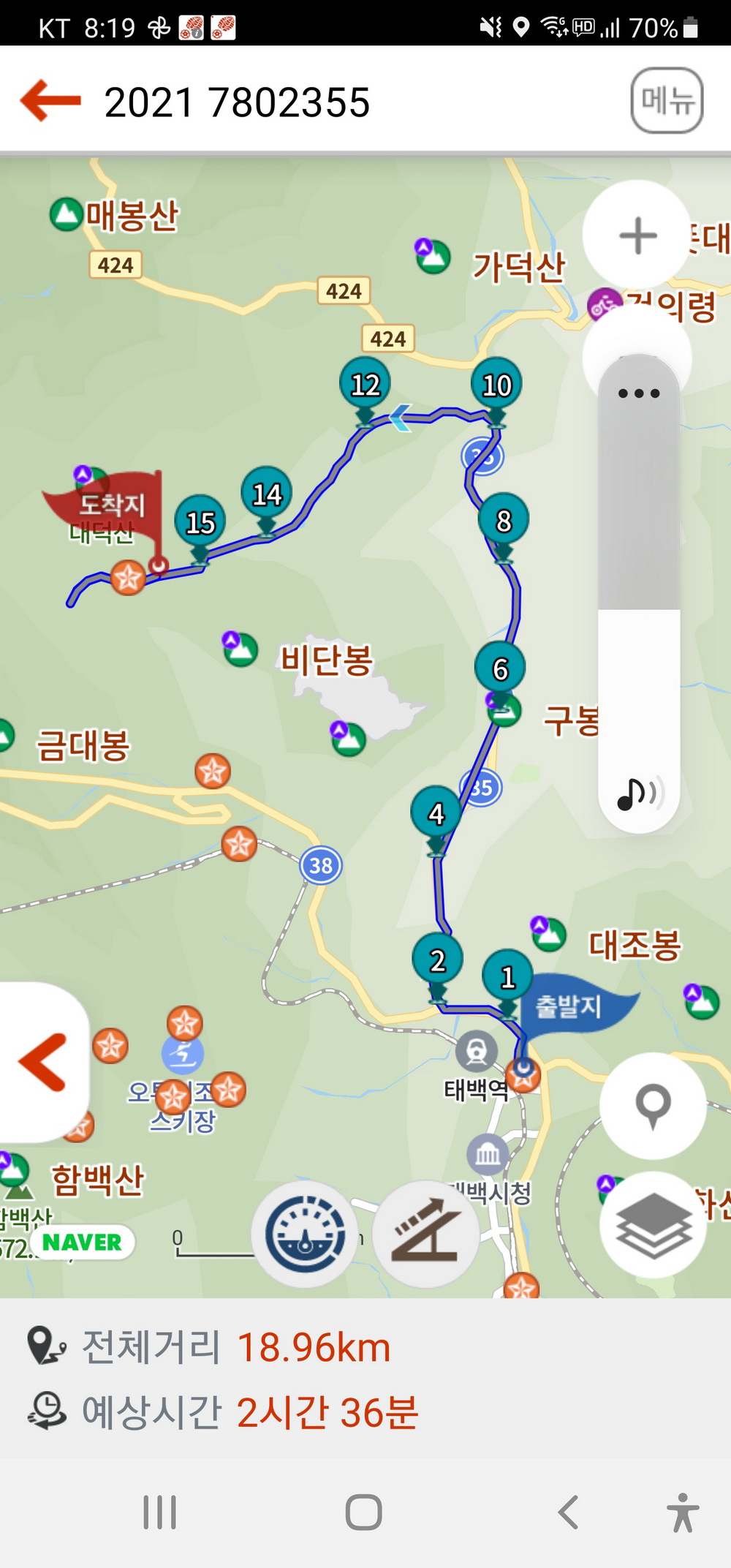Show the elevation slope profile
Screen dimensions: 731x1568
[x=426, y=1234]
